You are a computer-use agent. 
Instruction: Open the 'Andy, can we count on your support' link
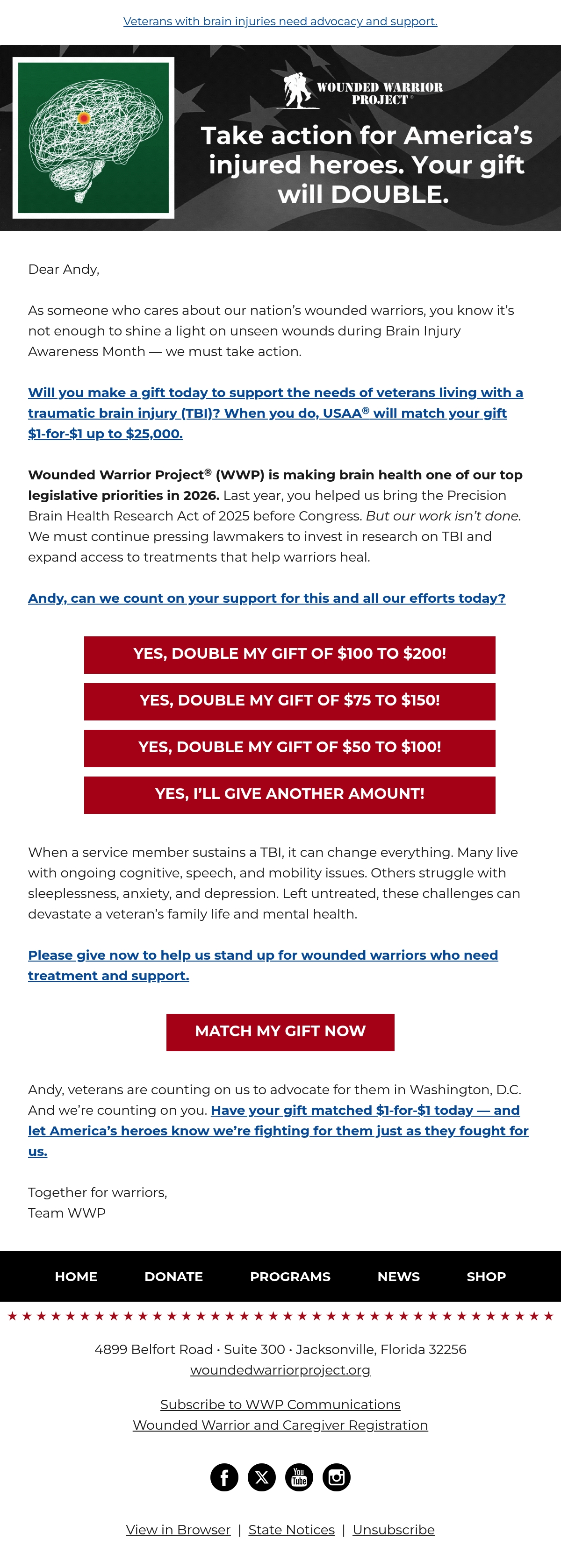pyautogui.click(x=267, y=599)
